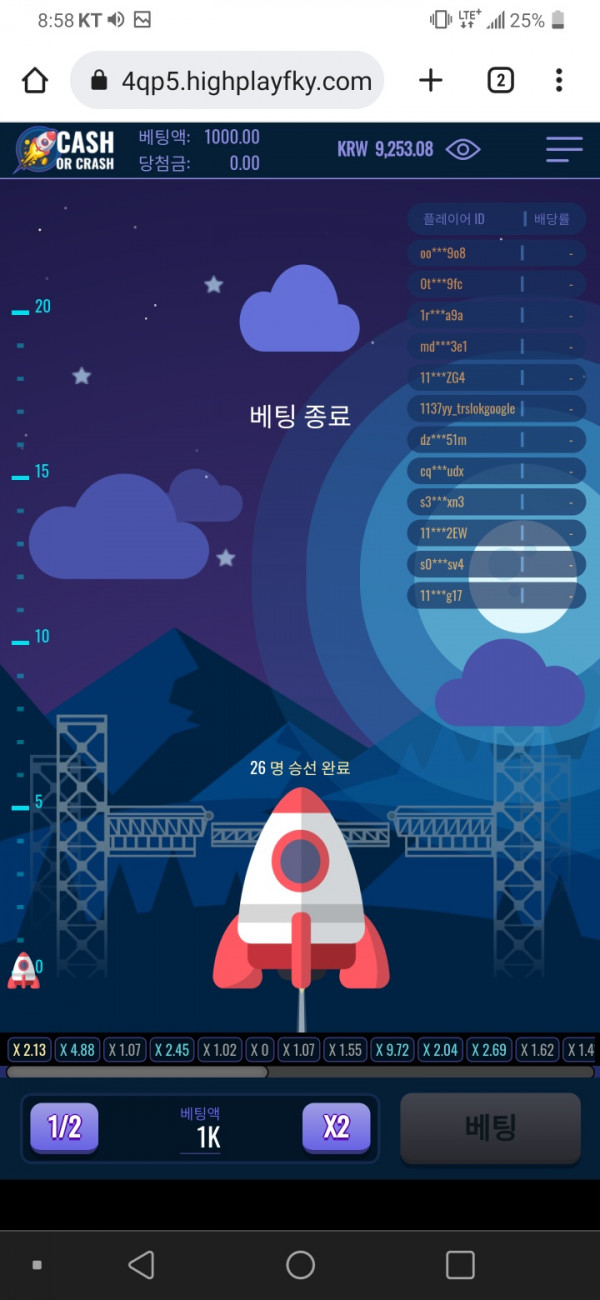Open the tab switcher showing 2 tabs
600x1300 pixels.
click(500, 81)
